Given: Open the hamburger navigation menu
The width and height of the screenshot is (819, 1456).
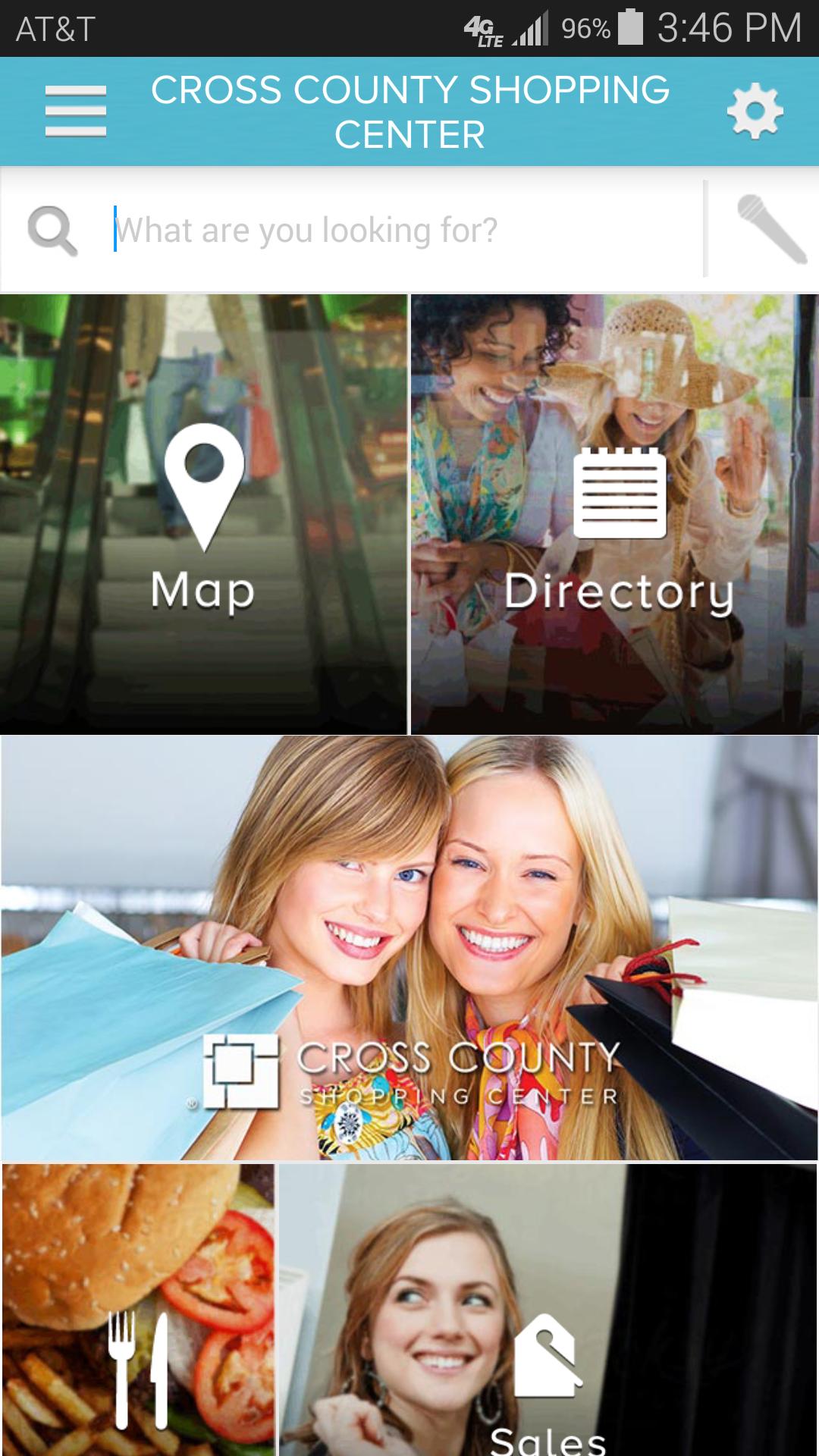Looking at the screenshot, I should click(x=75, y=111).
